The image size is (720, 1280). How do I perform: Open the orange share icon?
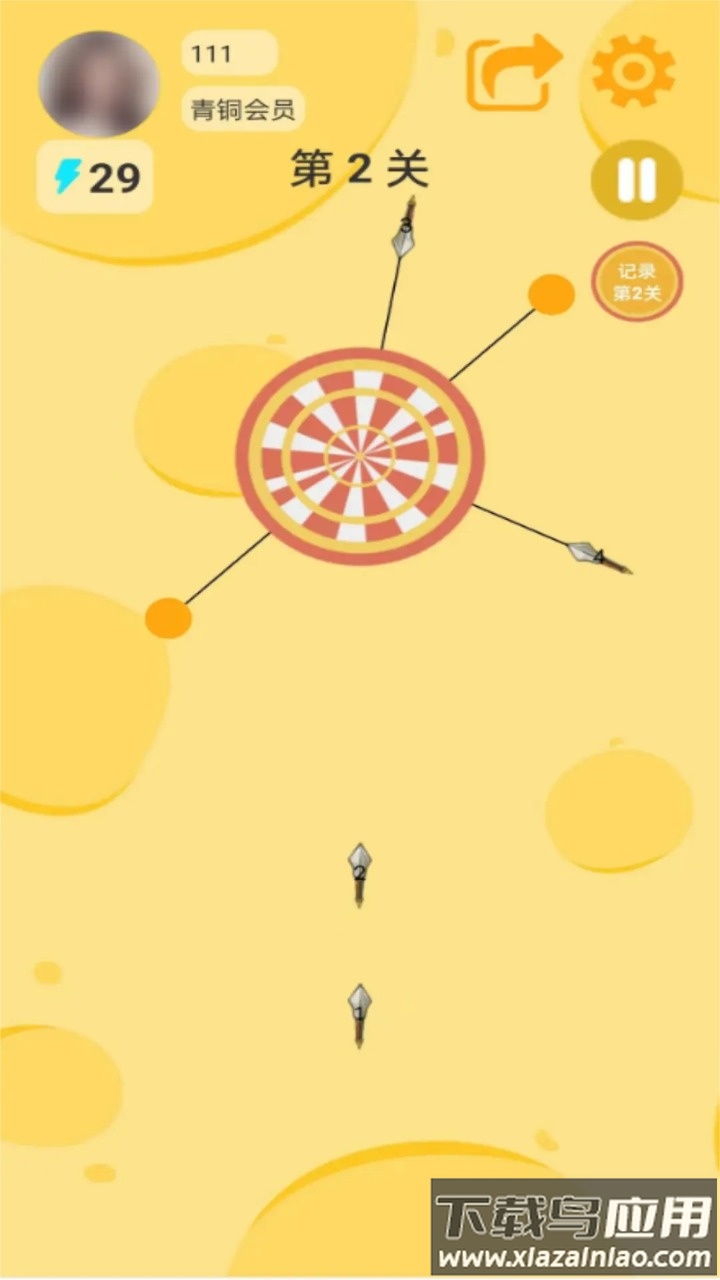pyautogui.click(x=513, y=71)
